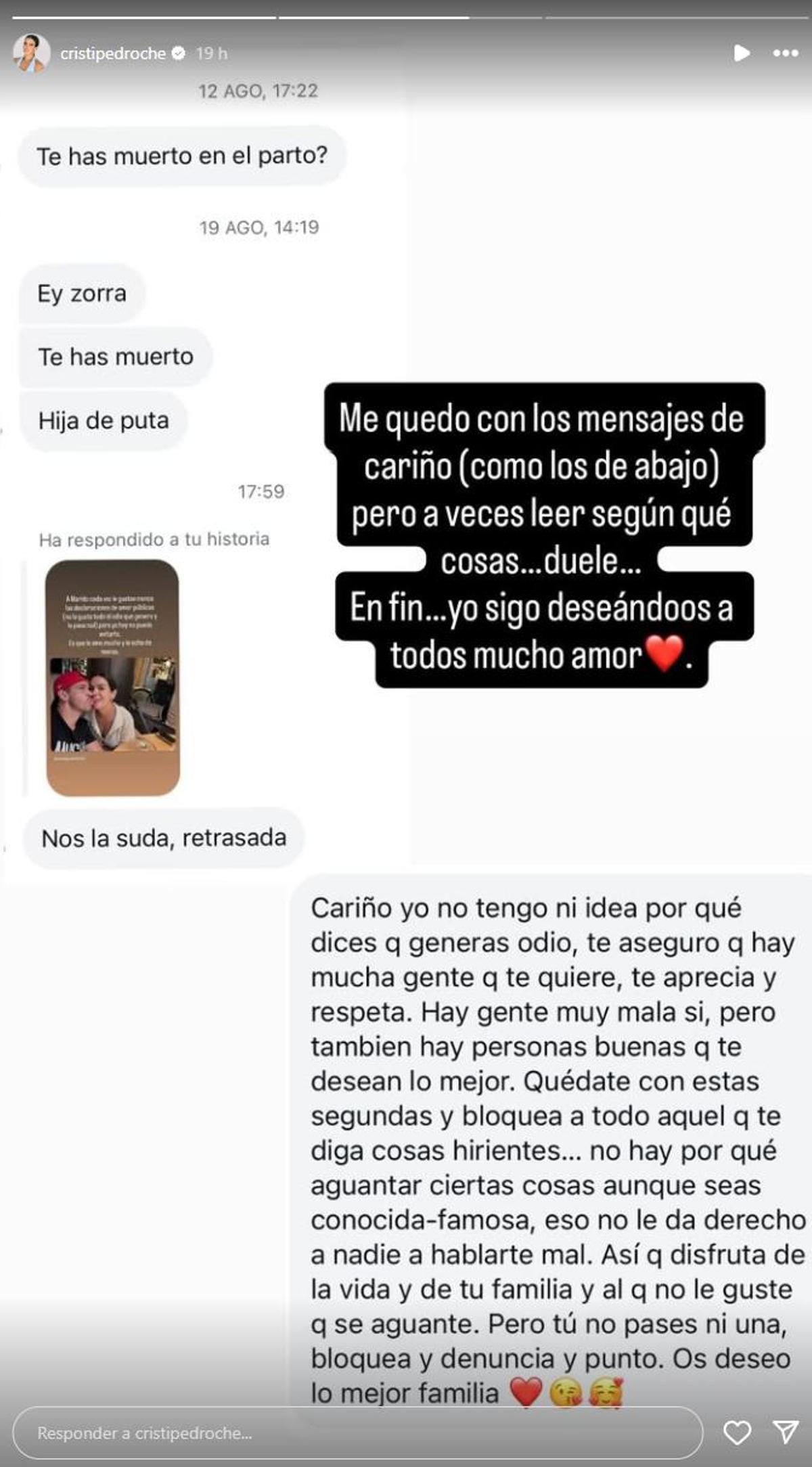
Task: Open the replied story thumbnail with couple photo
Action: point(114,677)
